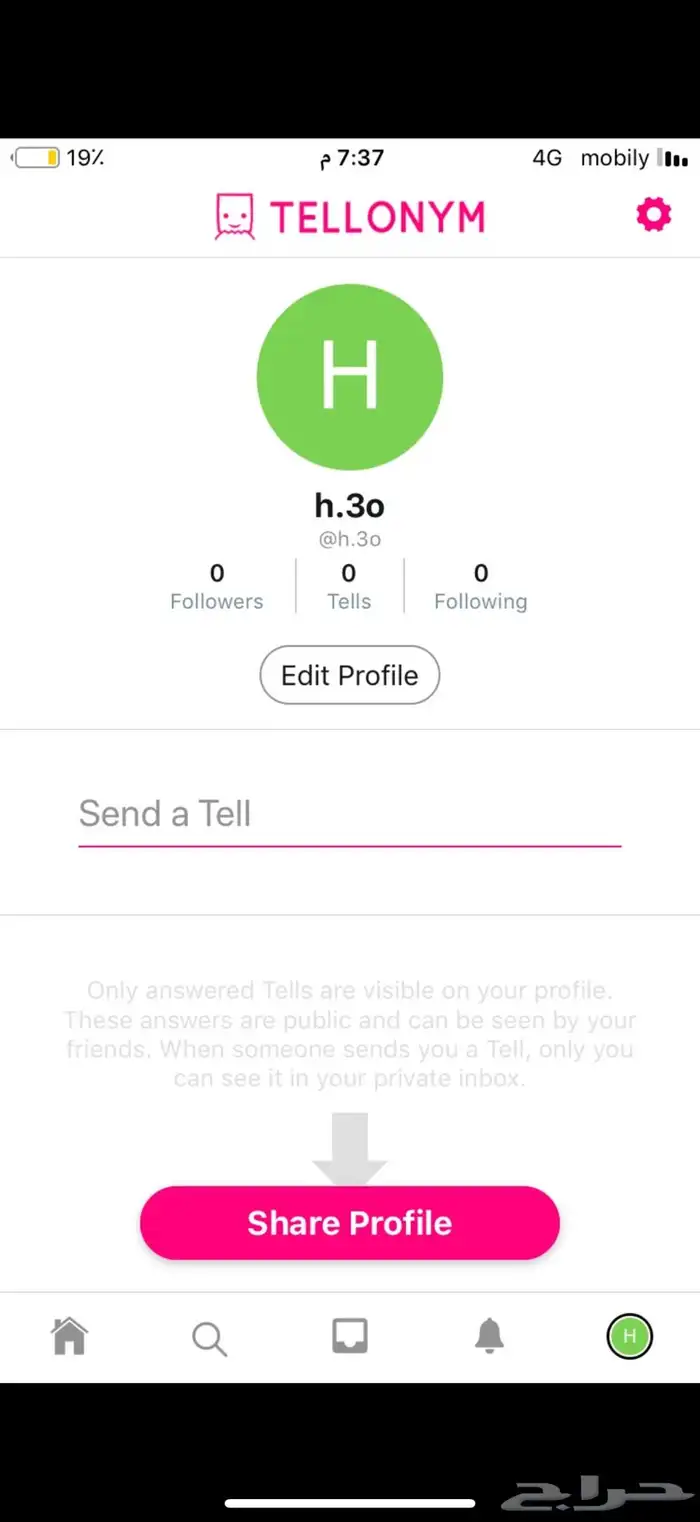Focus the Send a Tell field
700x1522 pixels.
tap(349, 814)
